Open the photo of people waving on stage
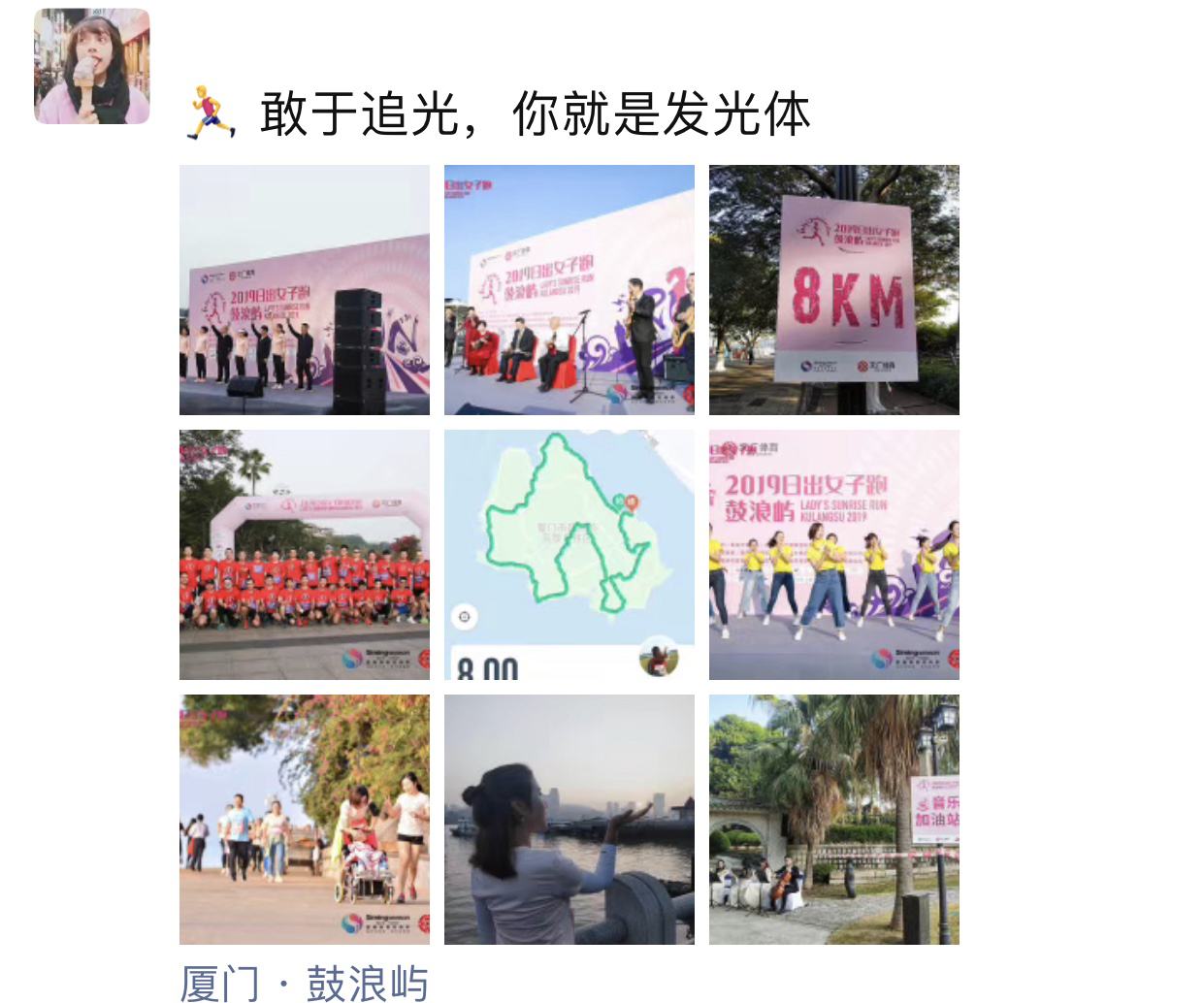Image resolution: width=1204 pixels, height=1003 pixels. (x=305, y=290)
